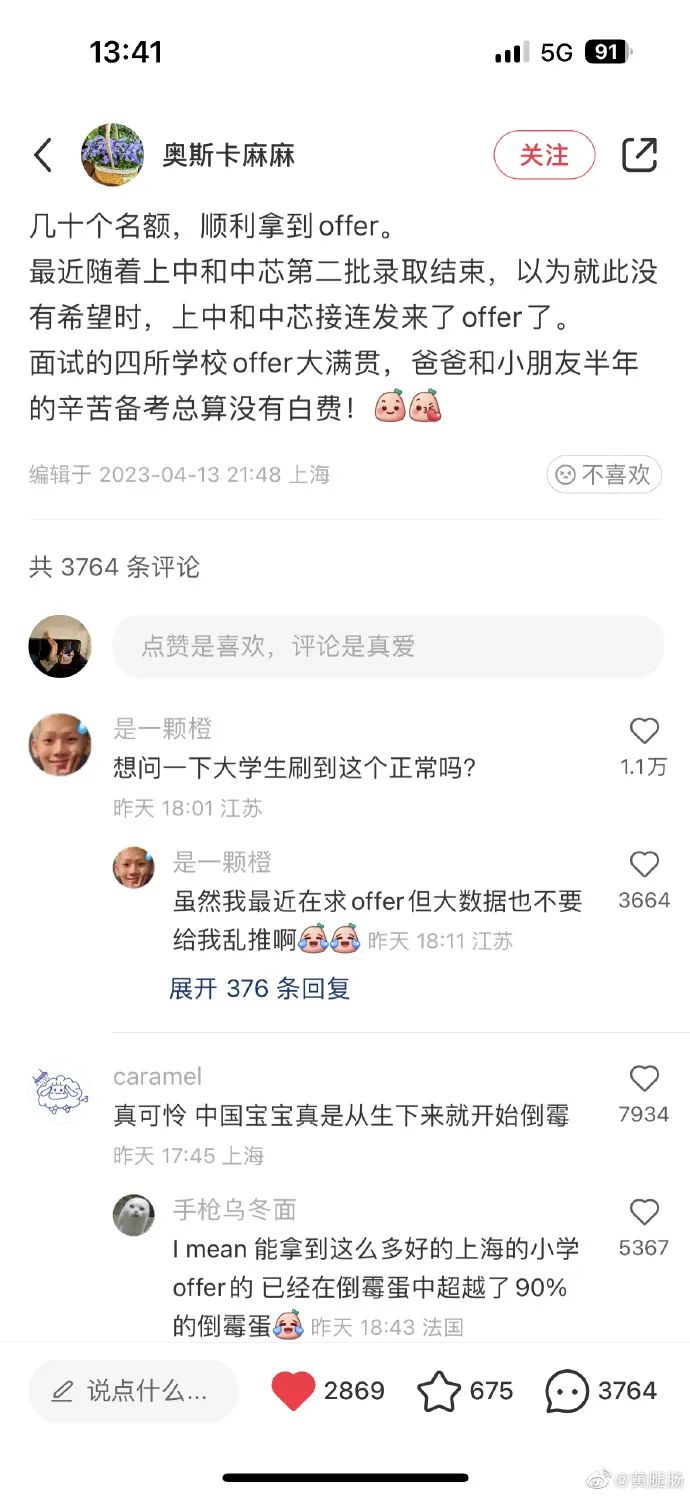The image size is (690, 1496).
Task: Like the post with the heart showing 2869
Action: coord(294,1391)
